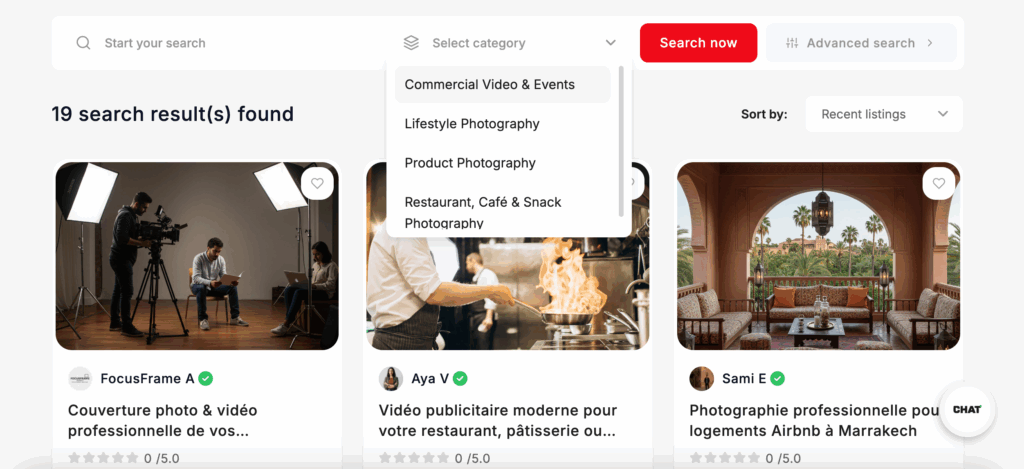The height and width of the screenshot is (469, 1024).
Task: Favorite the FocusFrame A listing
Action: (x=317, y=184)
